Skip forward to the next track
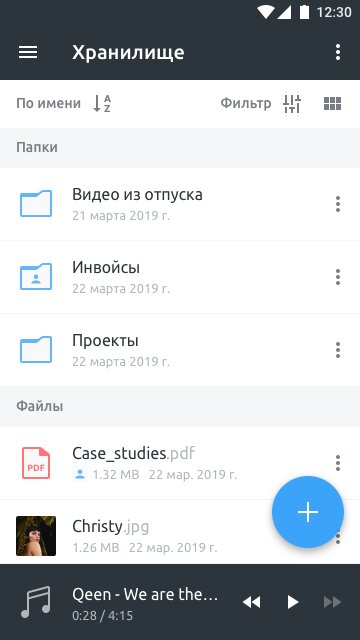The image size is (360, 640). 332,602
